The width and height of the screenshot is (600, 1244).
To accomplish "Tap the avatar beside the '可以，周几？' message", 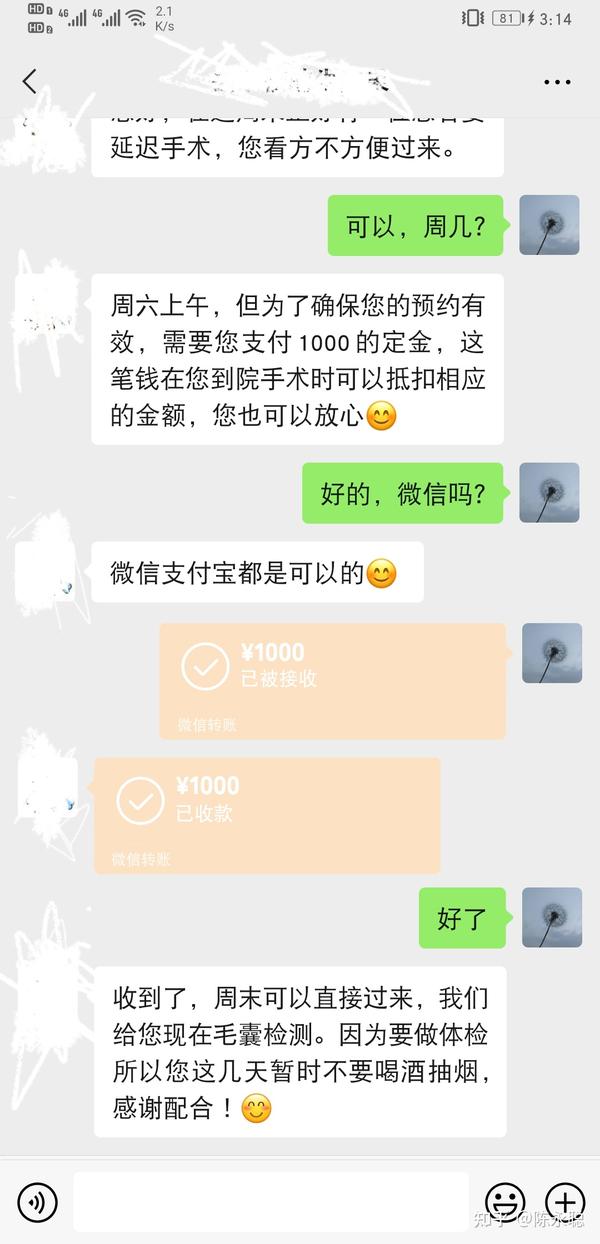I will (550, 224).
